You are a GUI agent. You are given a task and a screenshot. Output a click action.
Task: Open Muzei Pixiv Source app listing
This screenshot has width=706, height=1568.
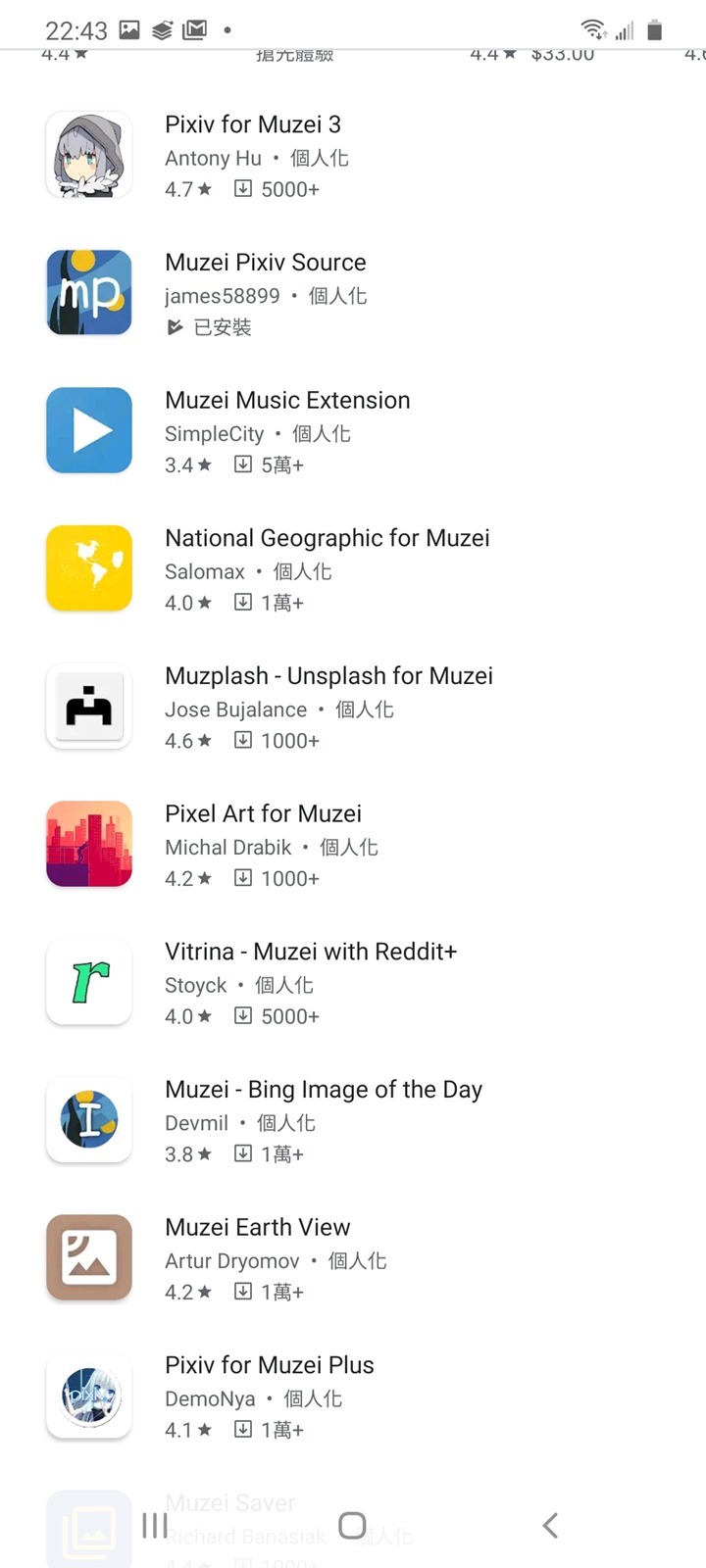(265, 263)
